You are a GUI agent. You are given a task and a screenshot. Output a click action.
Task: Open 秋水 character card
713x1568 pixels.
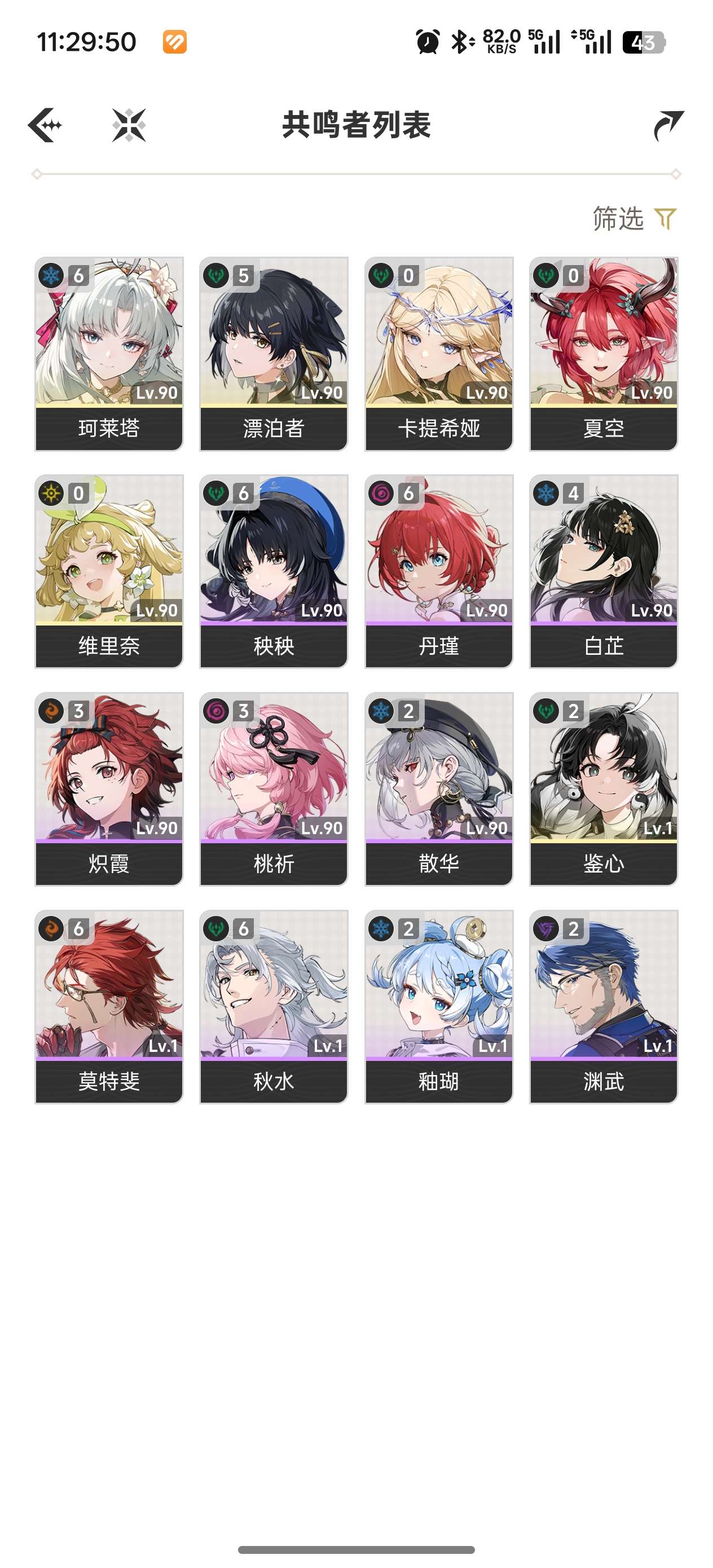click(x=274, y=1007)
